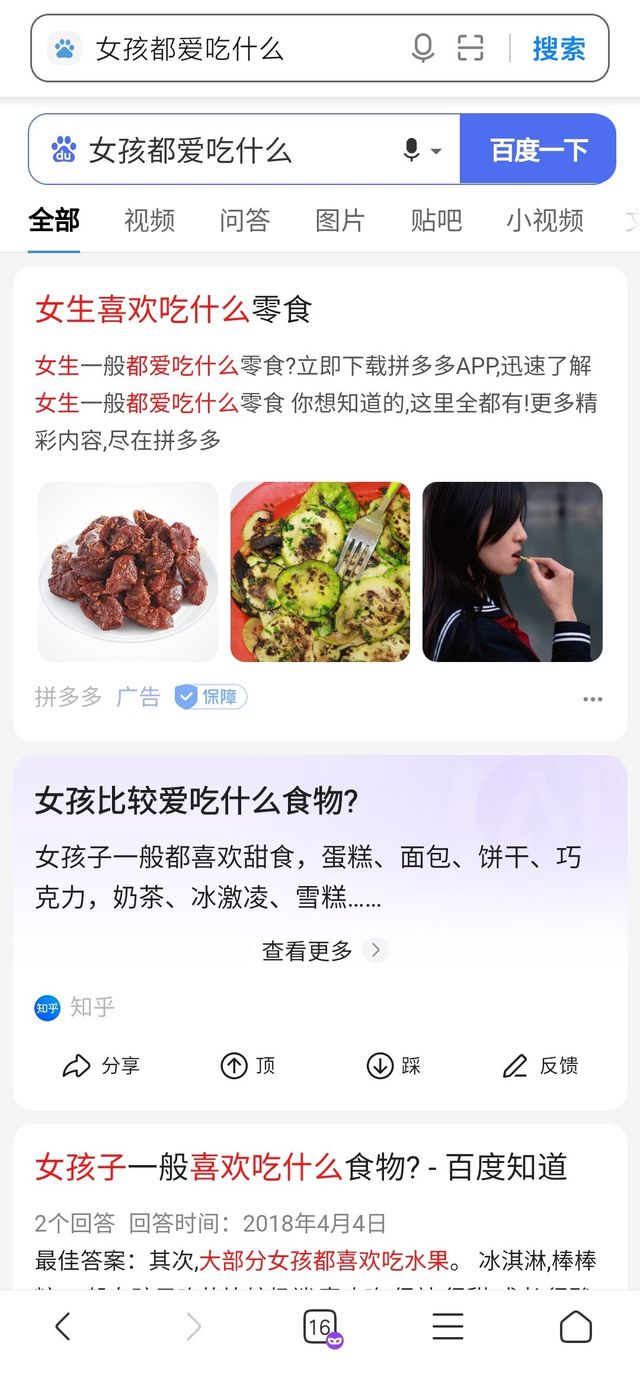Screen dimensions: 640x1375
Task: Downvote the answer with 踩
Action: (393, 1066)
